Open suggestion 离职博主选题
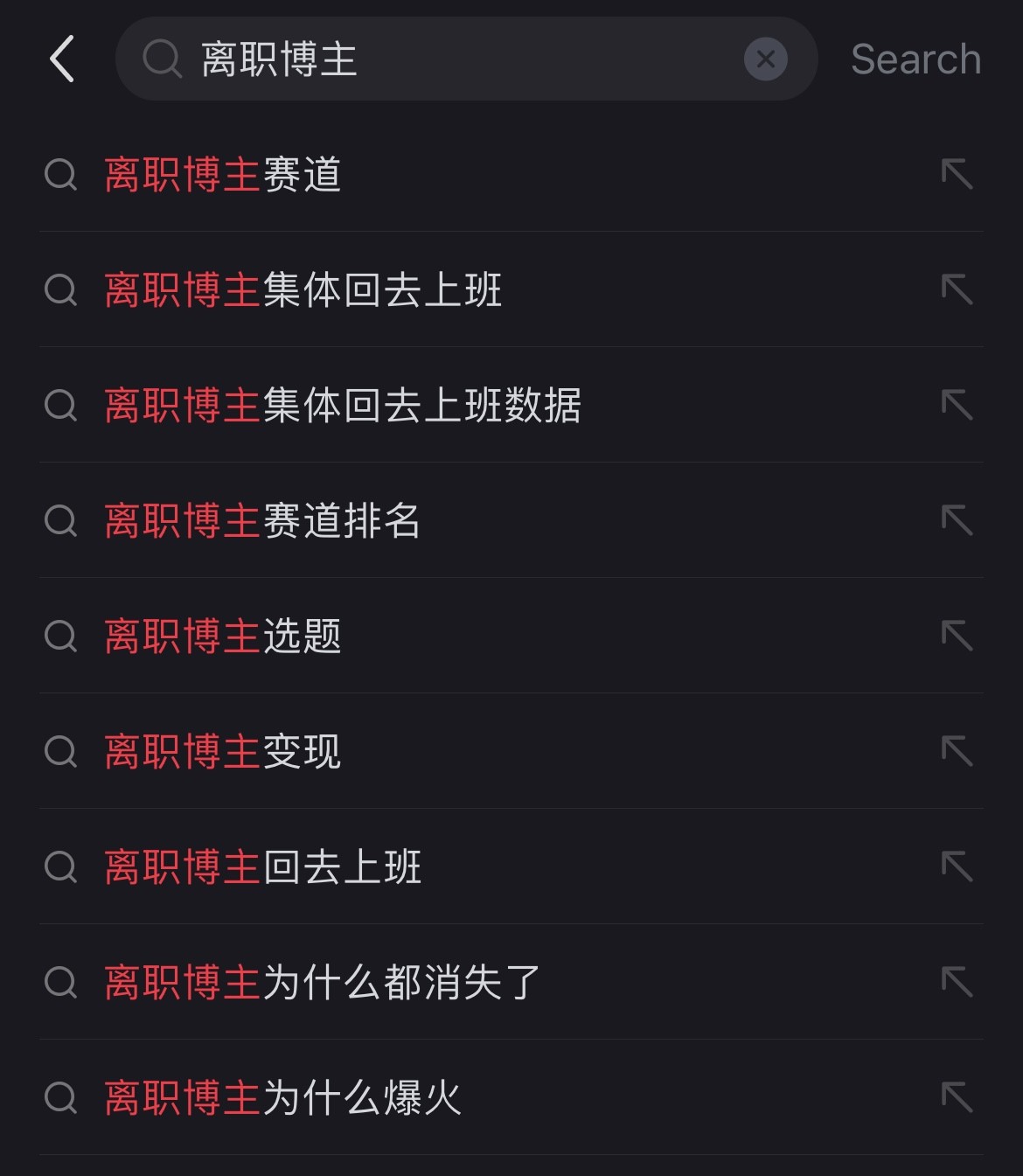Viewport: 1023px width, 1176px height. [223, 637]
